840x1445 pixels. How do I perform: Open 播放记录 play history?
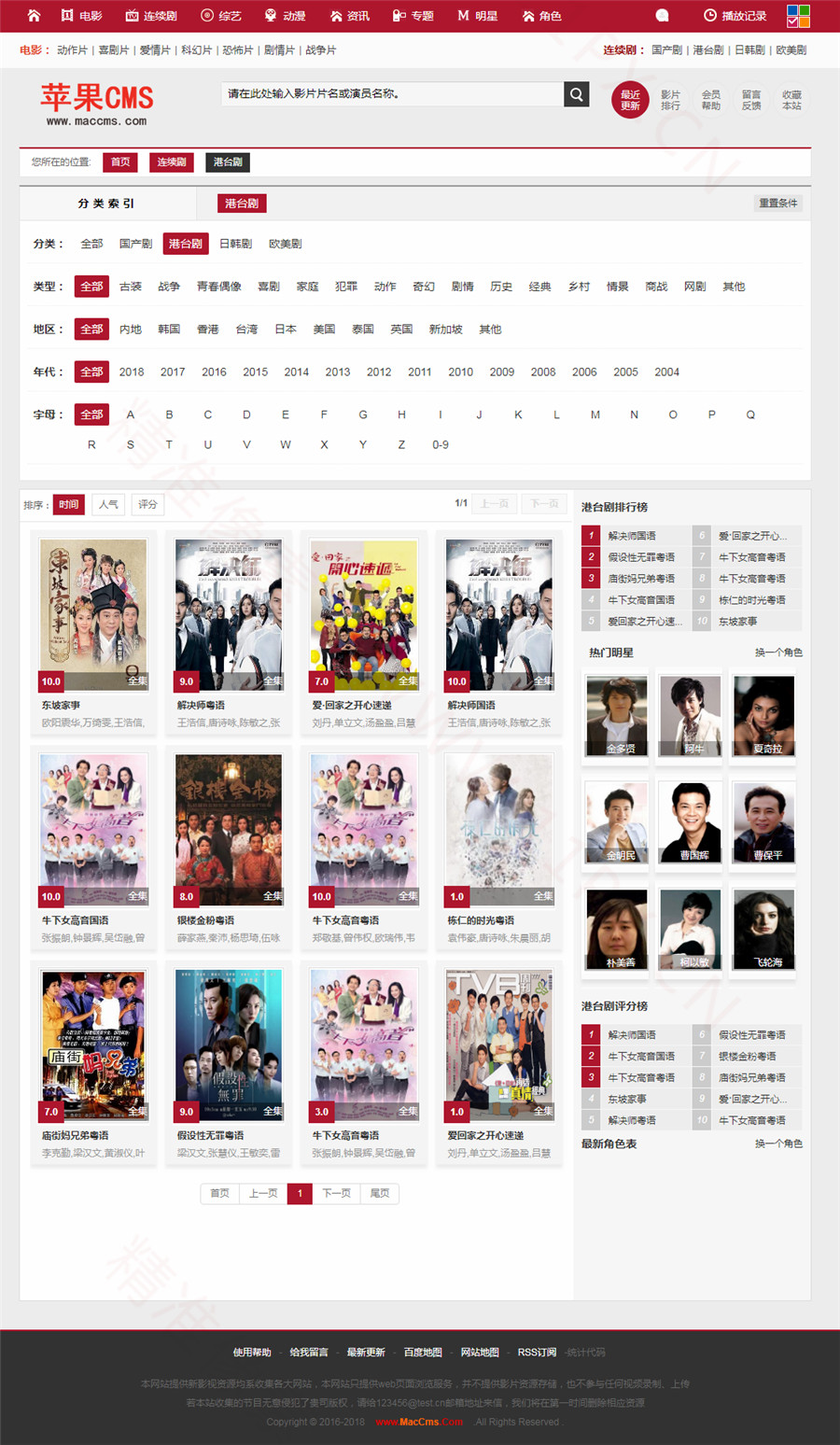[x=735, y=16]
